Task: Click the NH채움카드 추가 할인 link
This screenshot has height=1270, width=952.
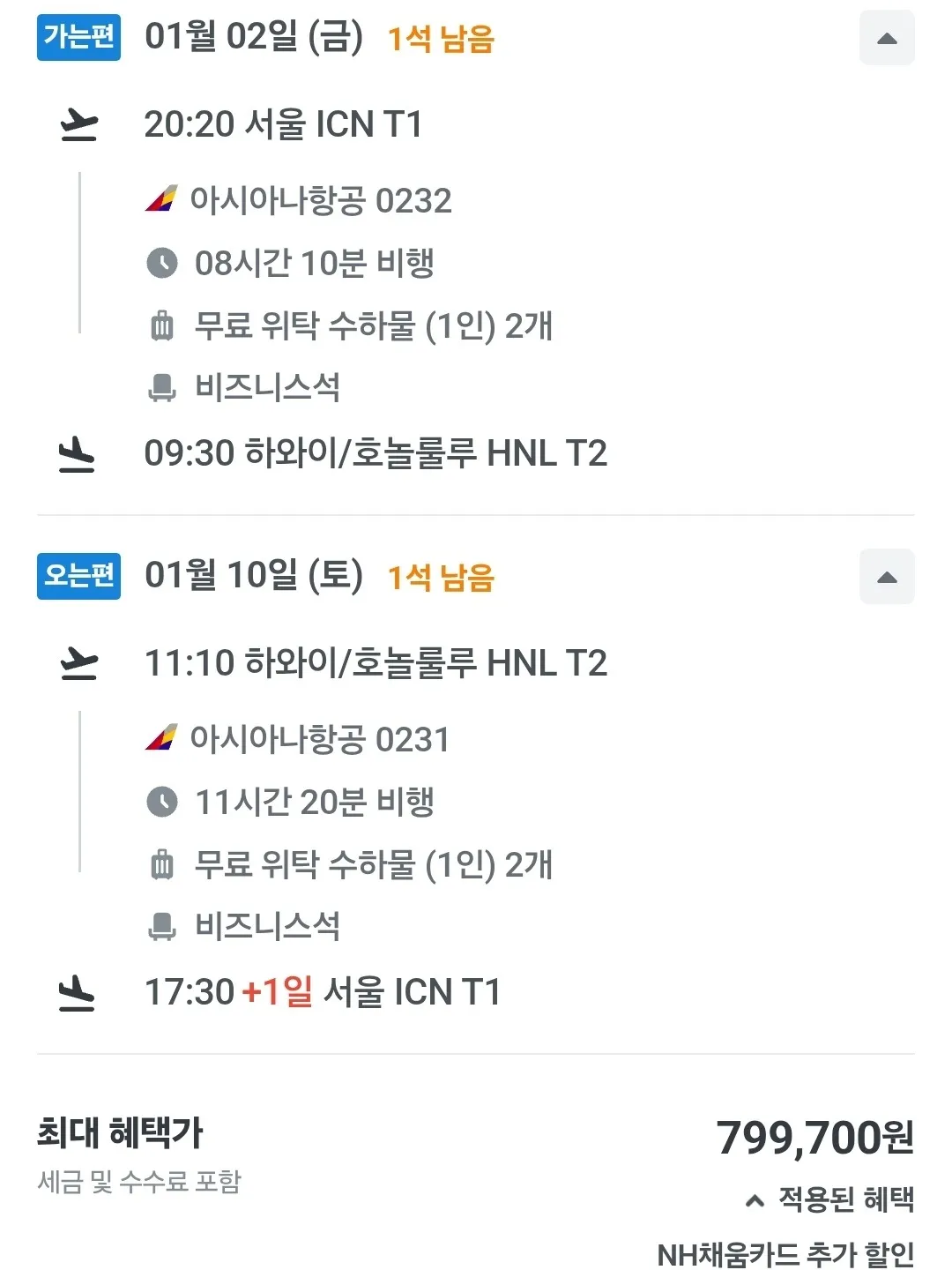Action: pyautogui.click(x=787, y=1252)
